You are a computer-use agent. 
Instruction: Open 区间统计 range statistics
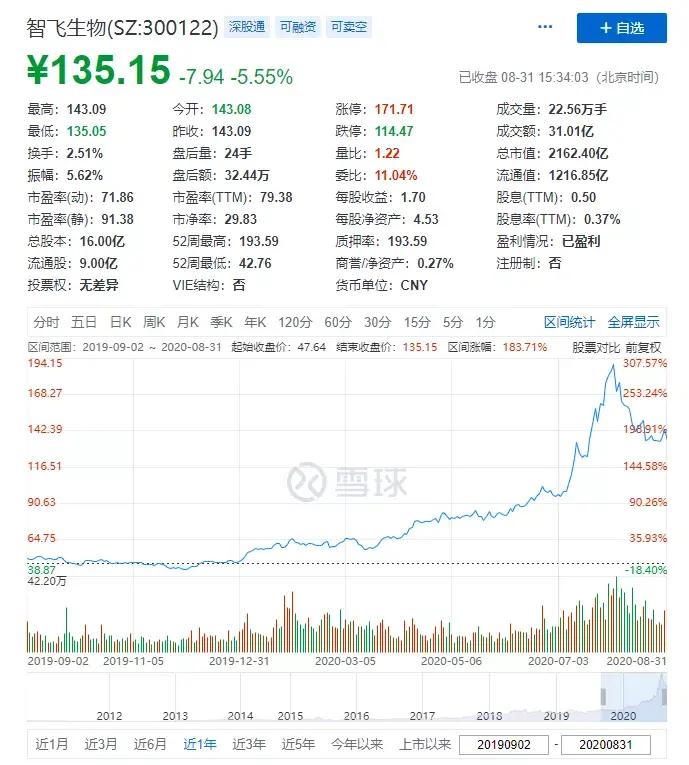click(569, 322)
